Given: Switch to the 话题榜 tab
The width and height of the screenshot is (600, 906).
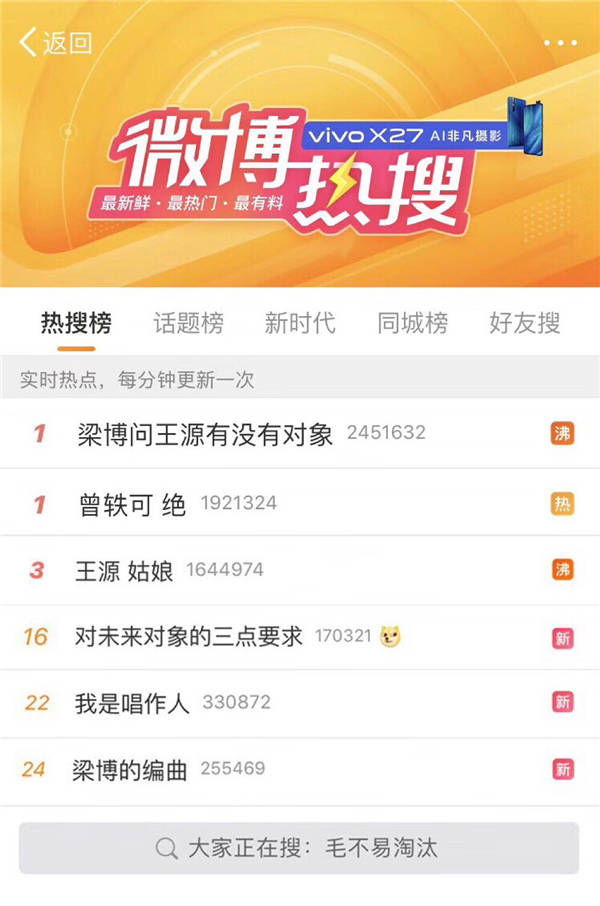Looking at the screenshot, I should click(x=188, y=323).
